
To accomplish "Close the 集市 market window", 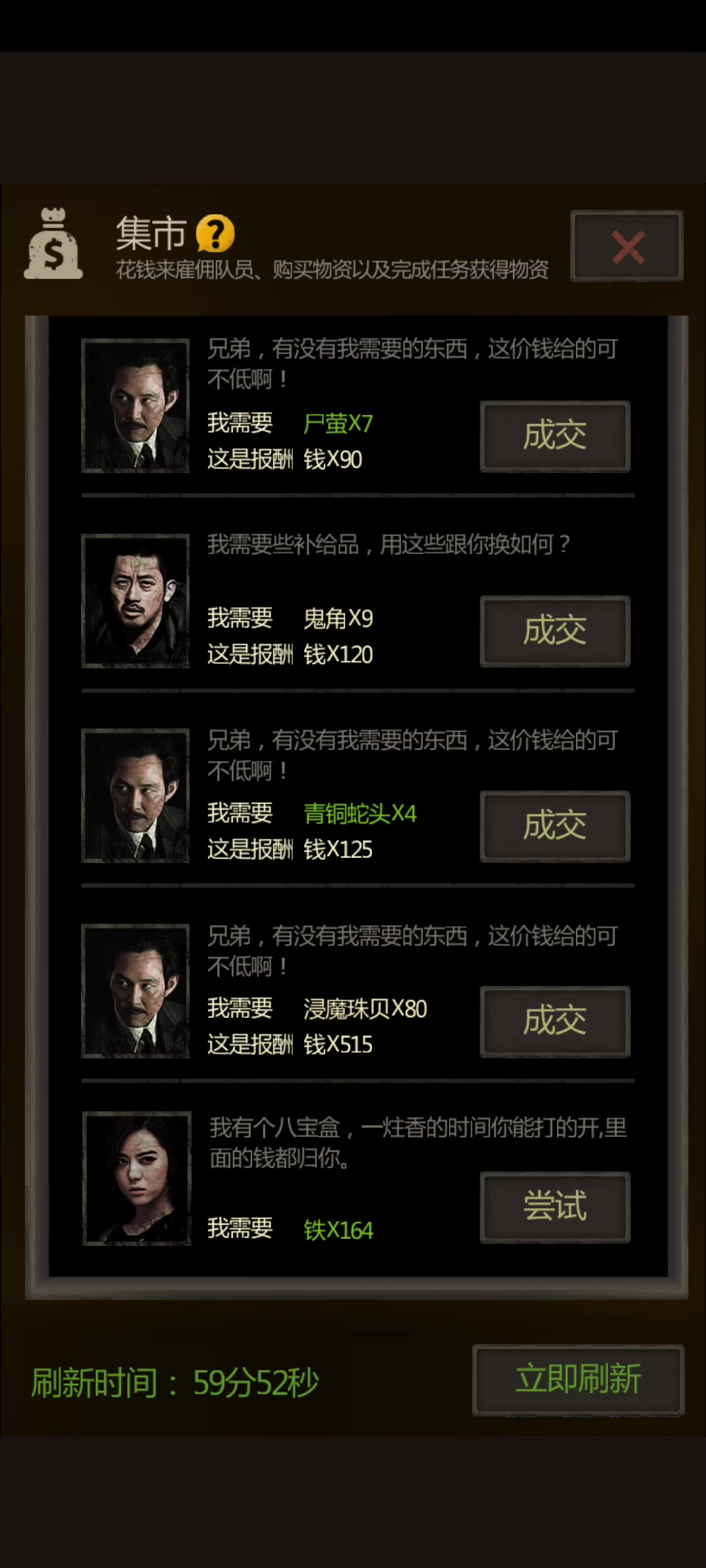I will [626, 246].
